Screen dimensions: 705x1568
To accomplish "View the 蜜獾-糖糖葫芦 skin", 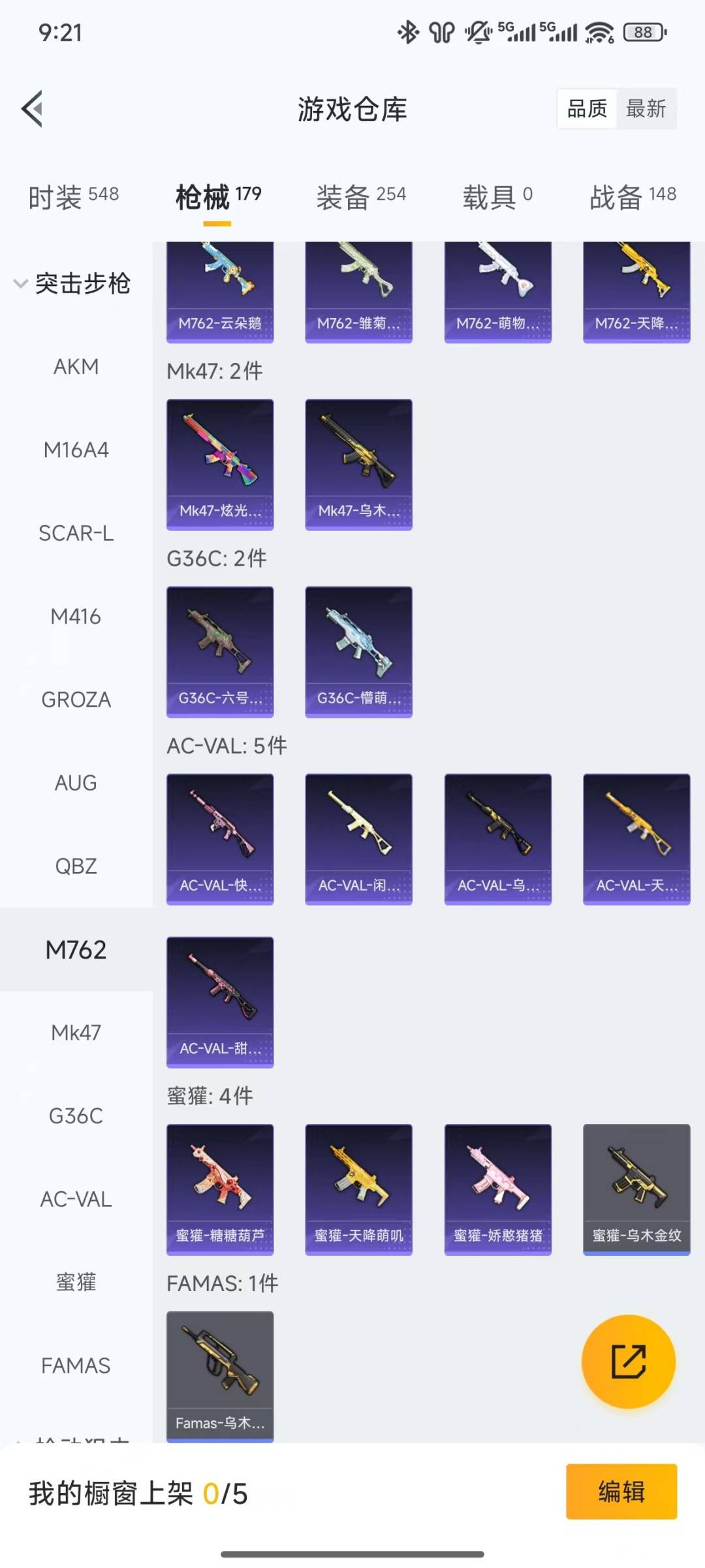I will 220,1189.
